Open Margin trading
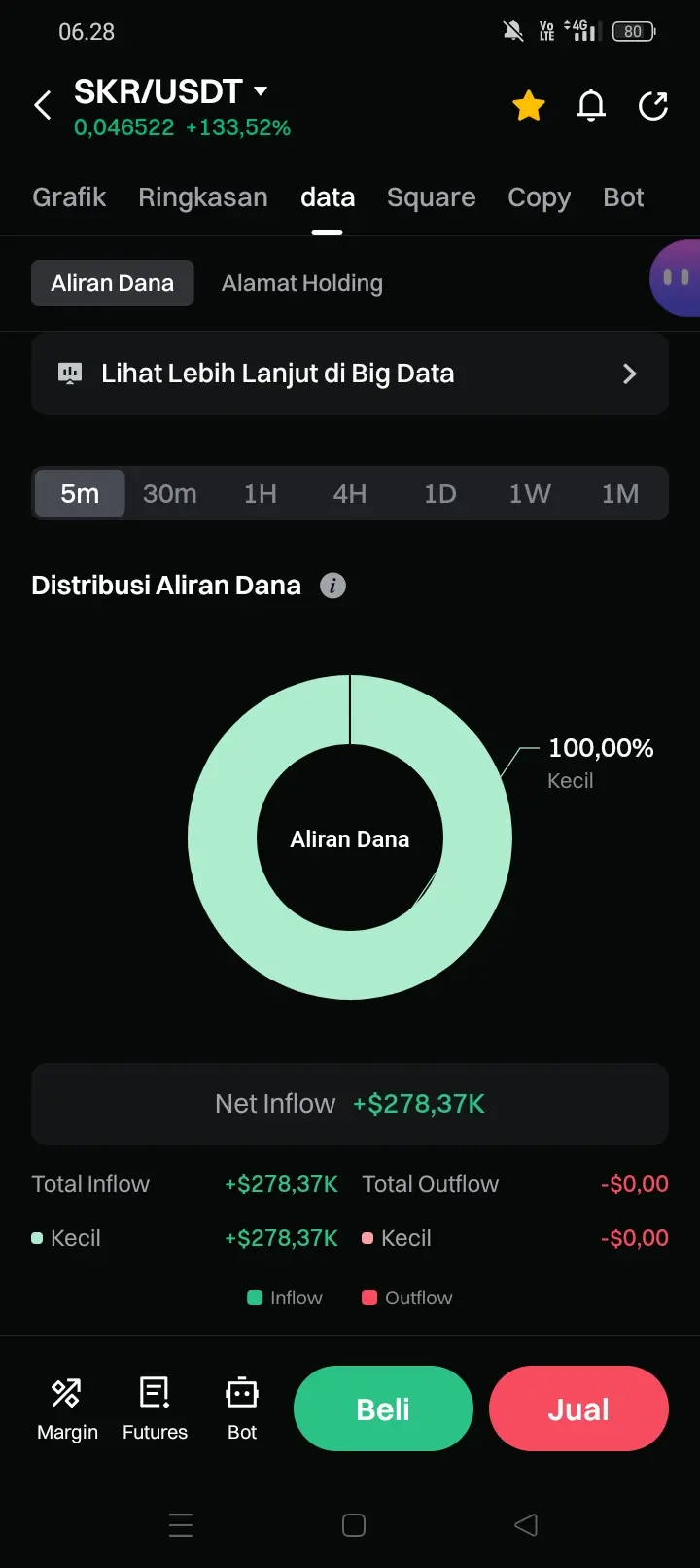 [67, 1408]
